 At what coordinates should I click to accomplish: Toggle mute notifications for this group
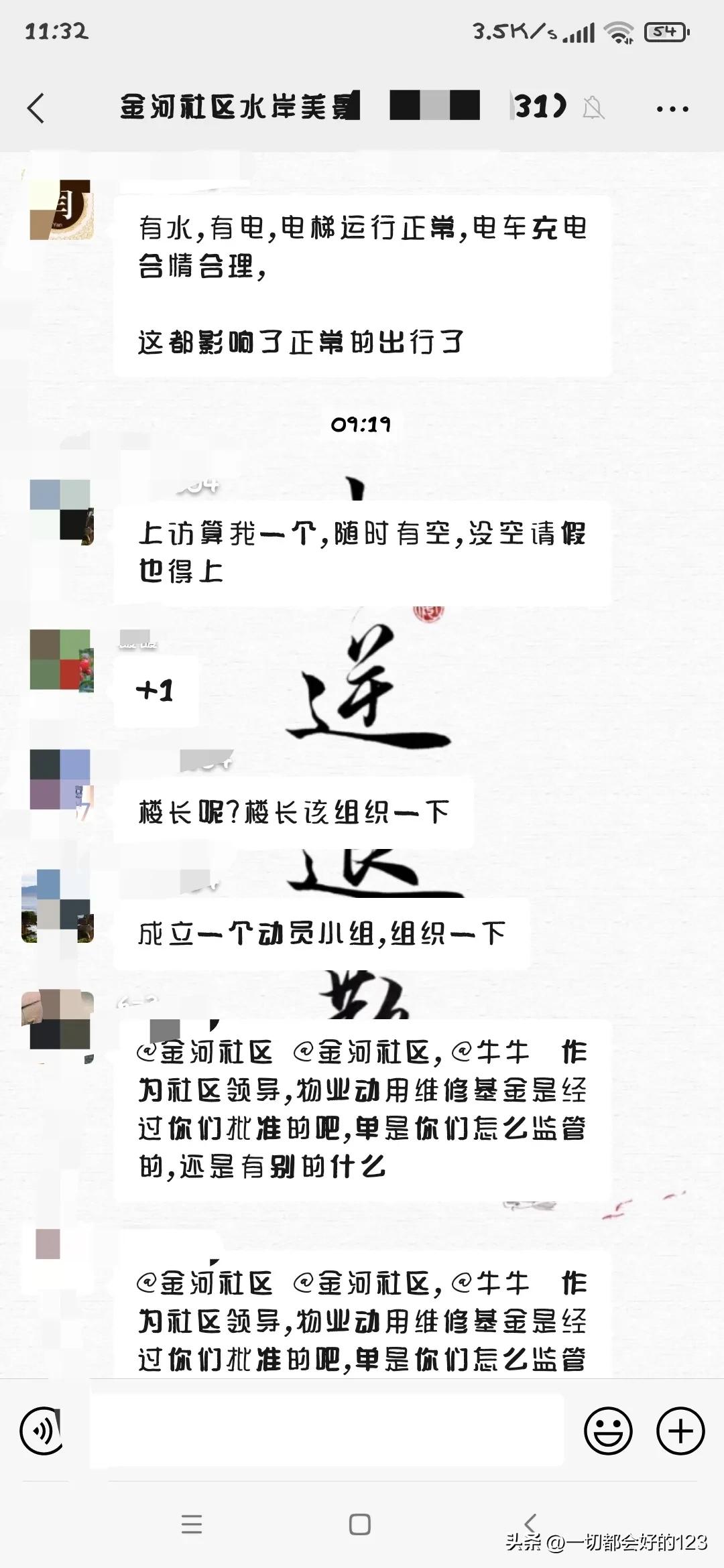click(594, 109)
